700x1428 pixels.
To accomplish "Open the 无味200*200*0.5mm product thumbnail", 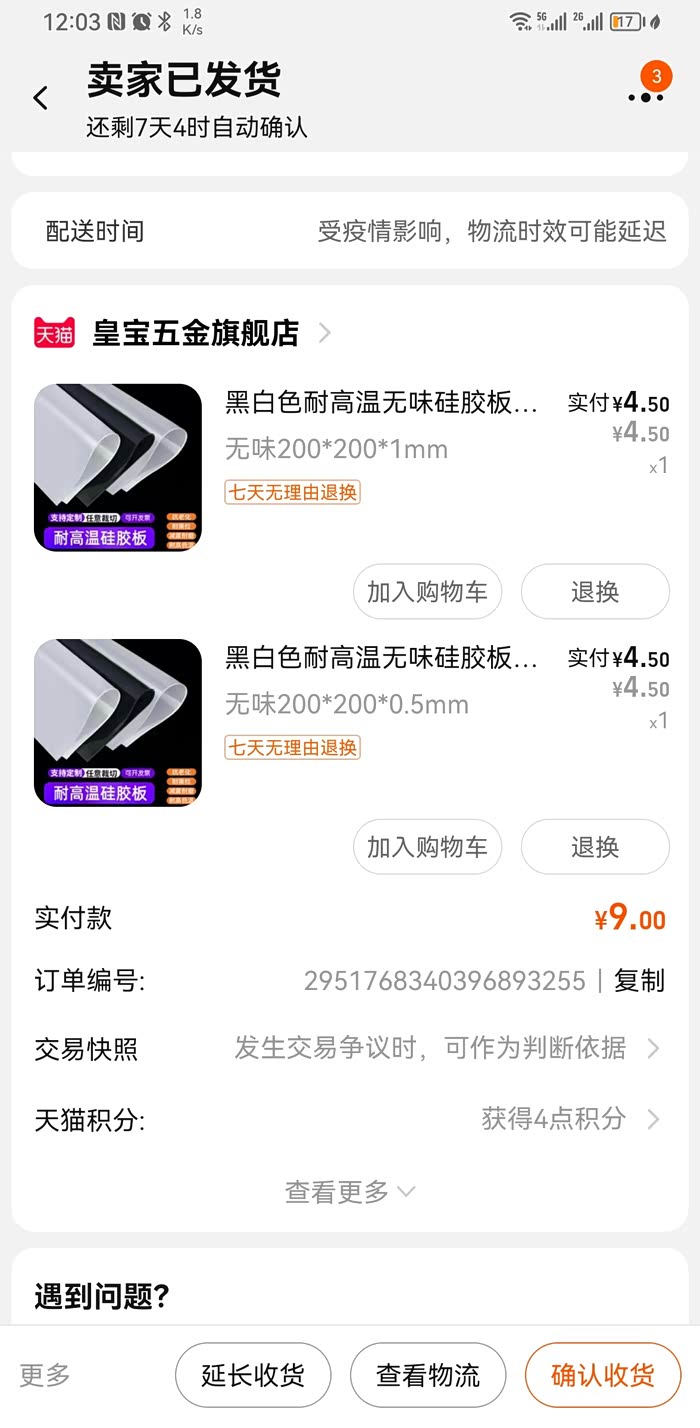I will tap(118, 722).
